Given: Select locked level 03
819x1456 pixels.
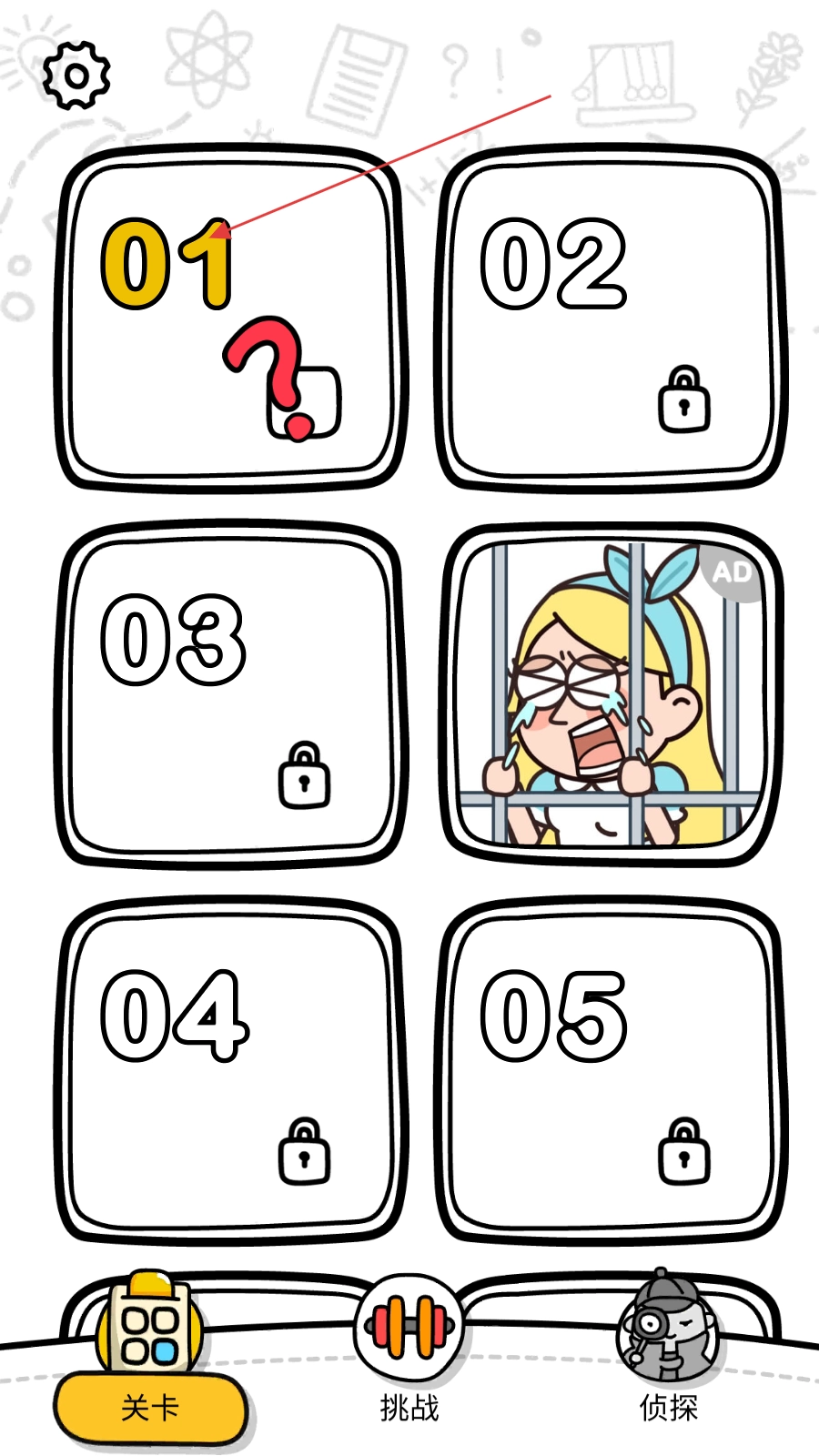Looking at the screenshot, I should (230, 694).
